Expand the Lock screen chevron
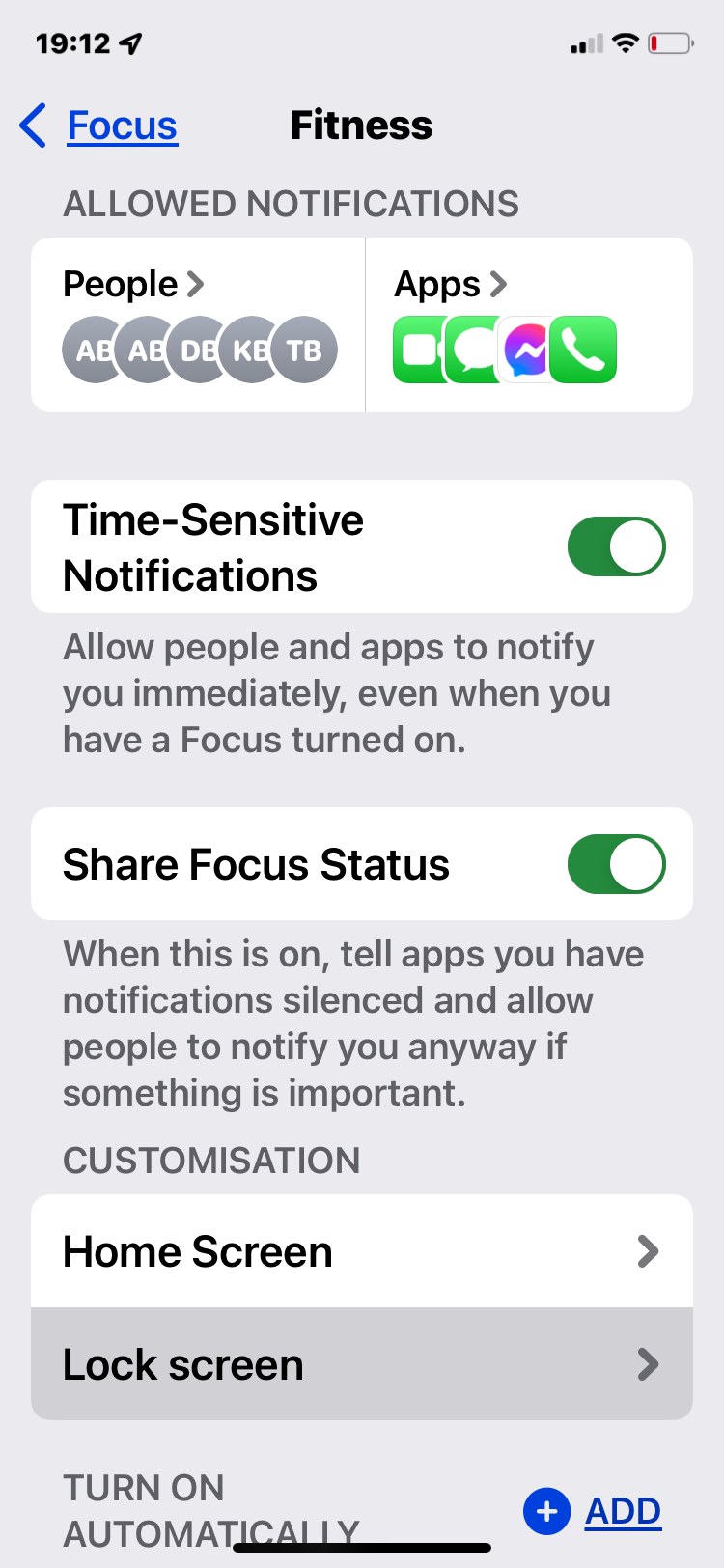The width and height of the screenshot is (724, 1568). [x=648, y=1364]
